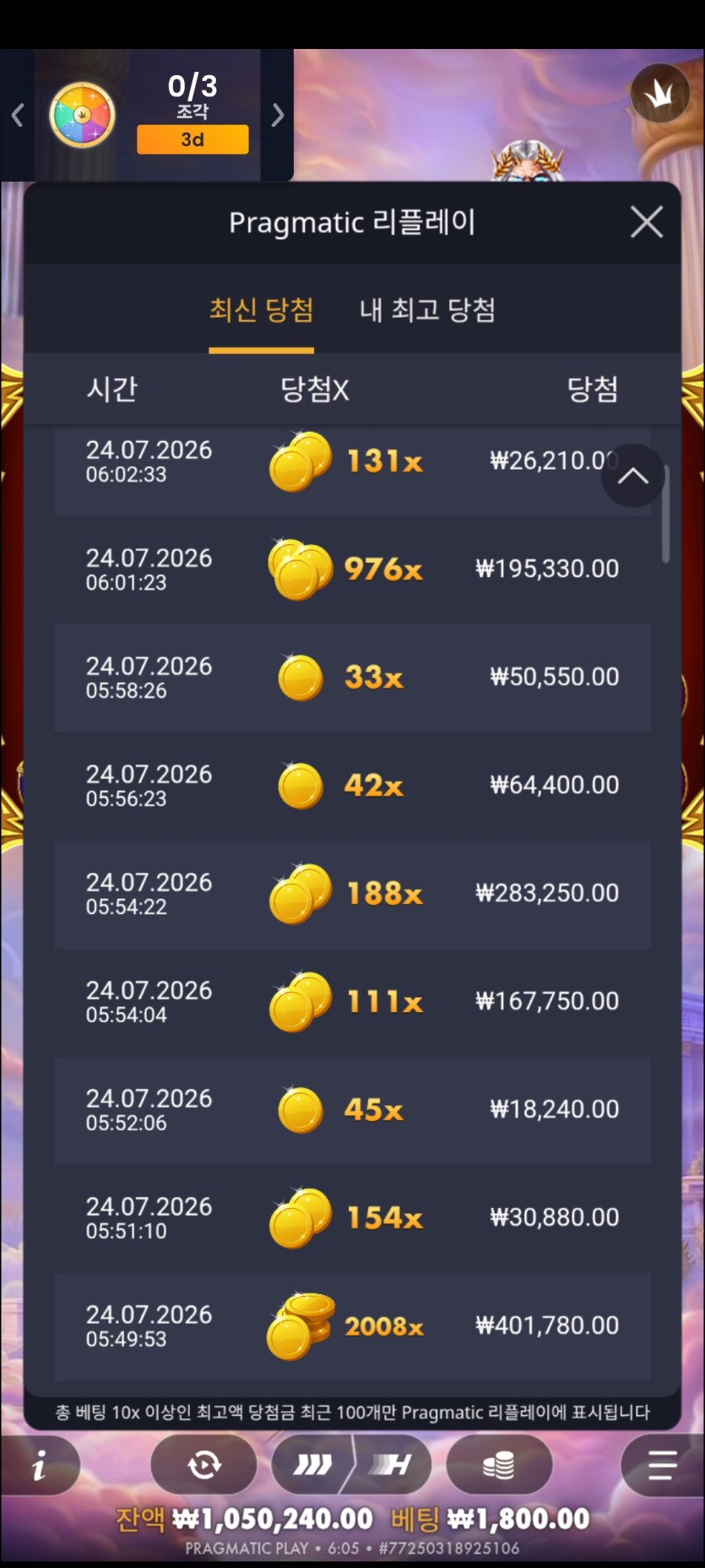Viewport: 705px width, 1568px height.
Task: Open the coin bet settings button
Action: 499,1465
